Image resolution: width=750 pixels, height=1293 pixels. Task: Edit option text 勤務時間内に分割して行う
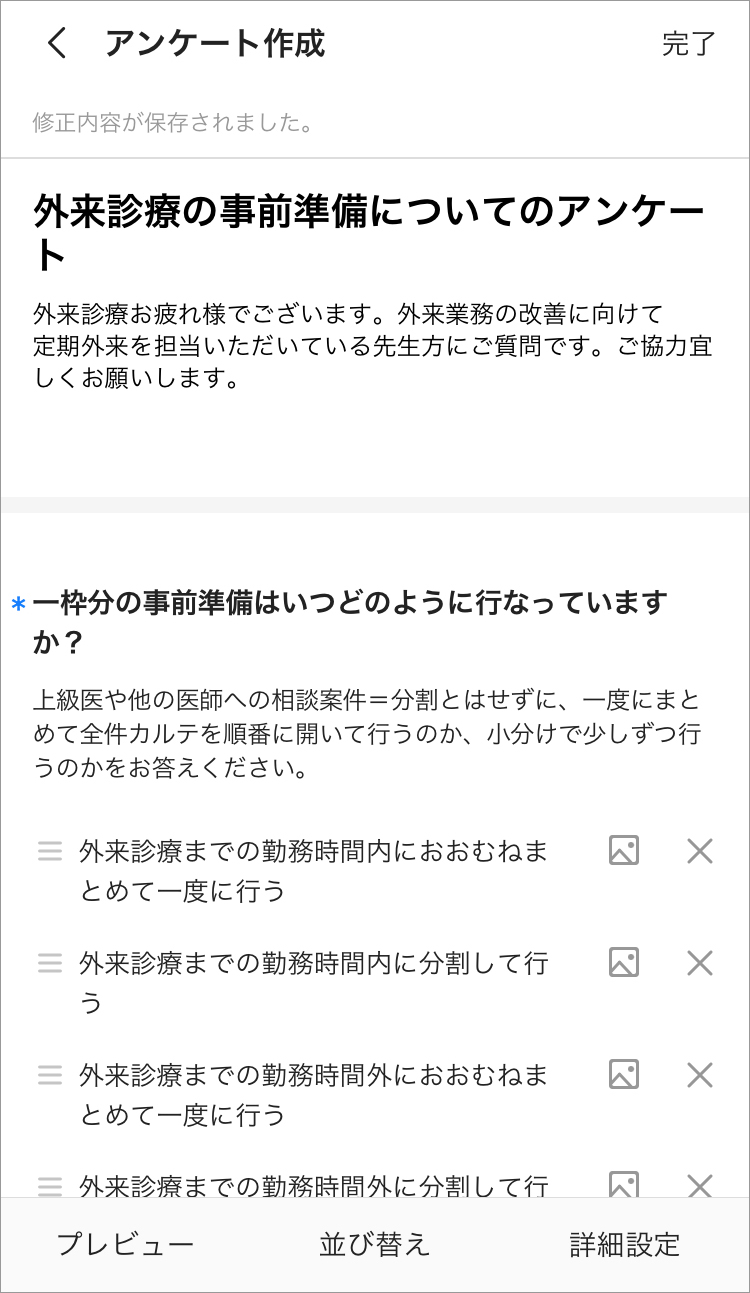(314, 982)
